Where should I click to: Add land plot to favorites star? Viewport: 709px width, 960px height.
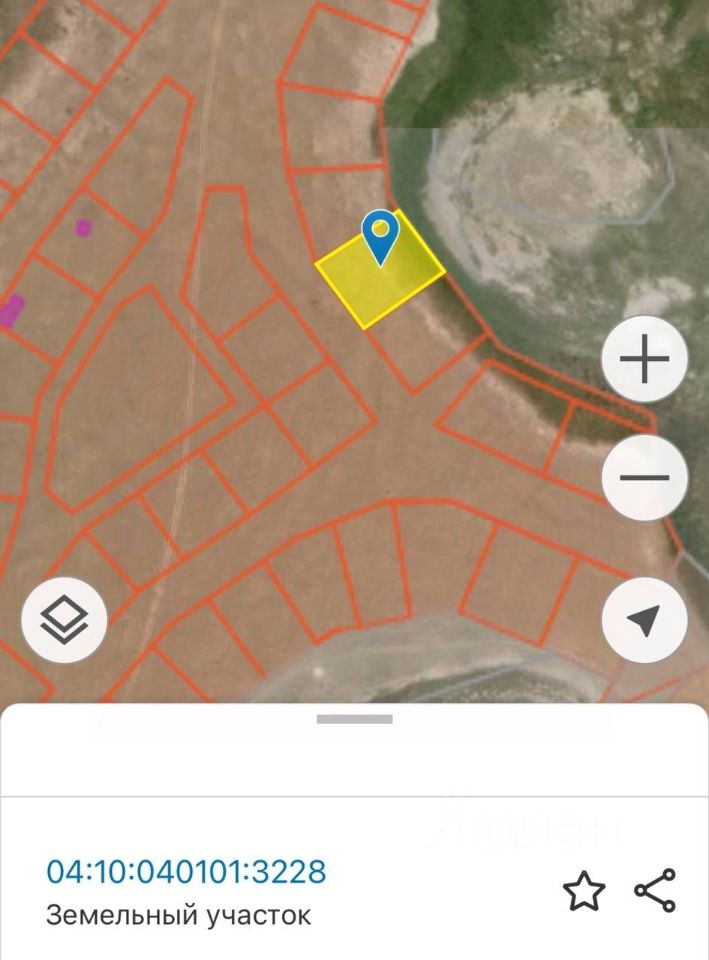pyautogui.click(x=584, y=890)
